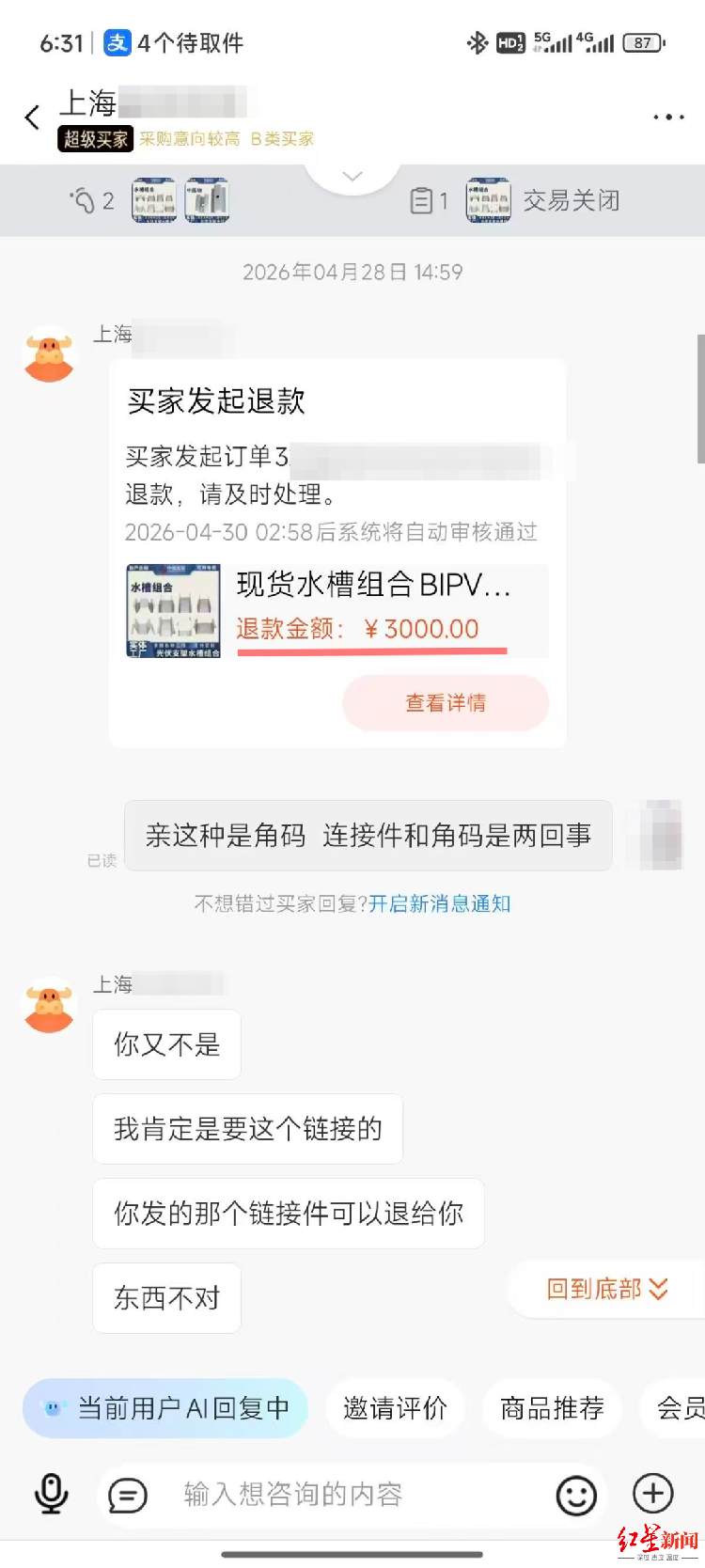Open the 商品推荐 chip
Screen dimensions: 705x1568
pos(552,1408)
